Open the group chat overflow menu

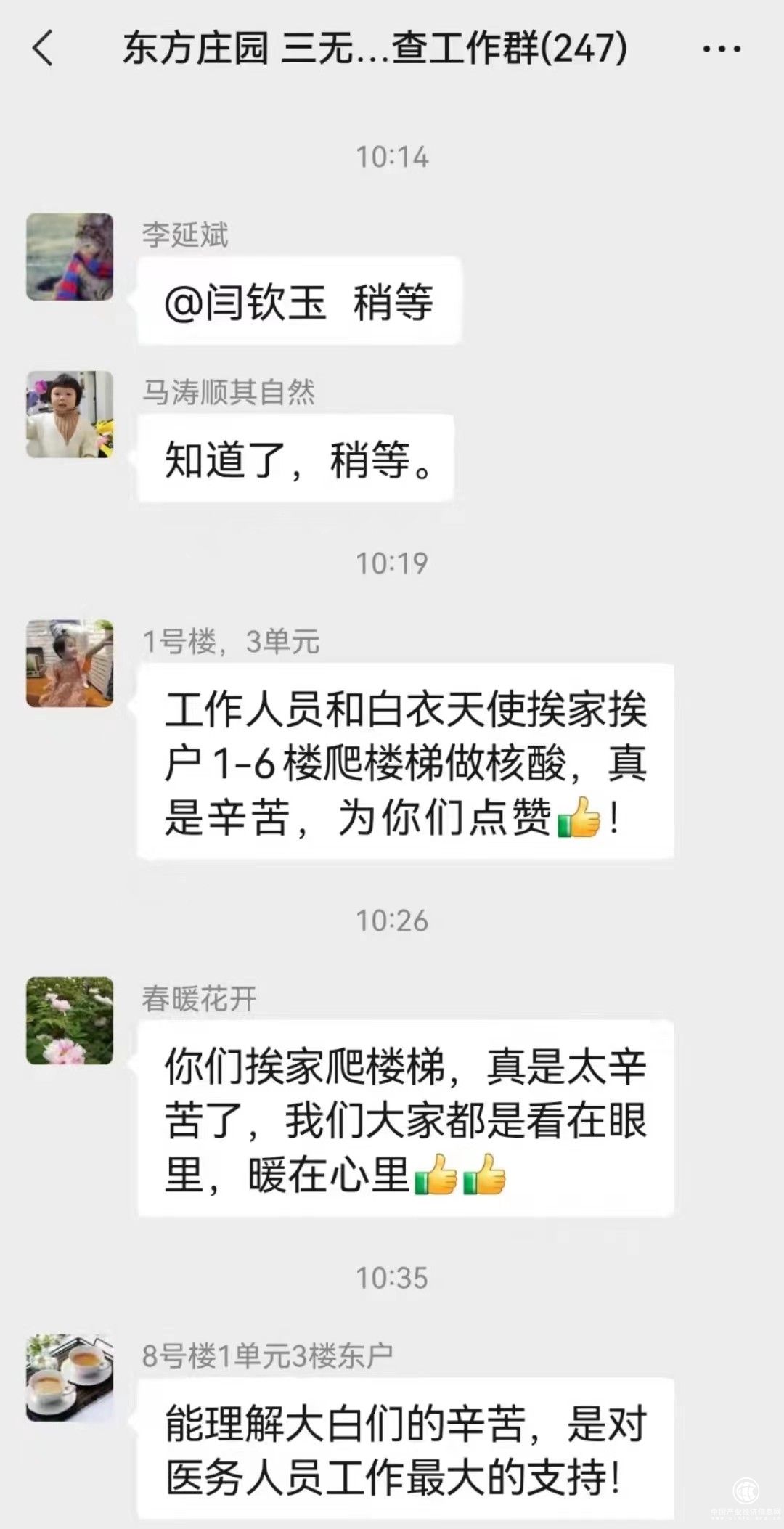[x=722, y=49]
